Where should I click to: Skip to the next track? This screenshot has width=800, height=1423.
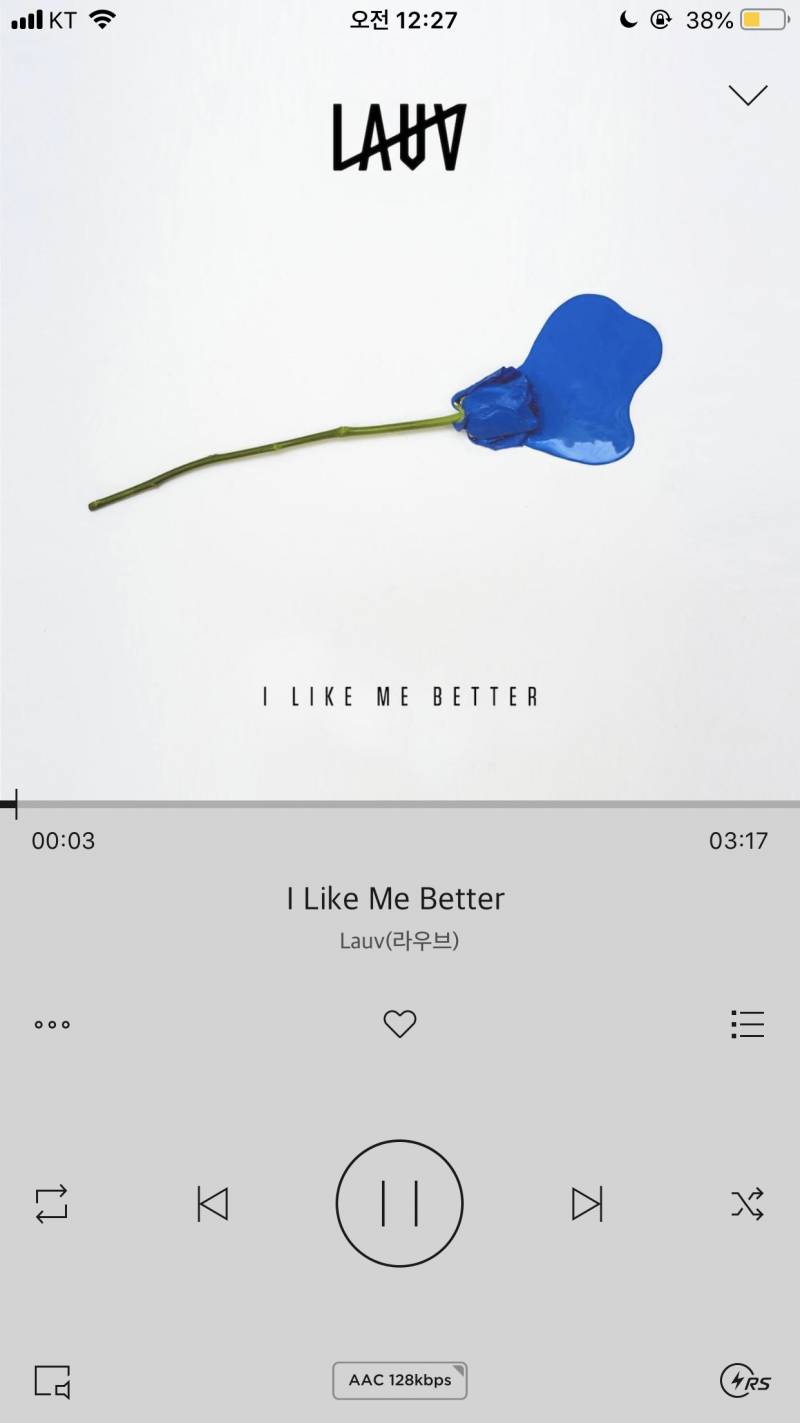[x=587, y=1203]
